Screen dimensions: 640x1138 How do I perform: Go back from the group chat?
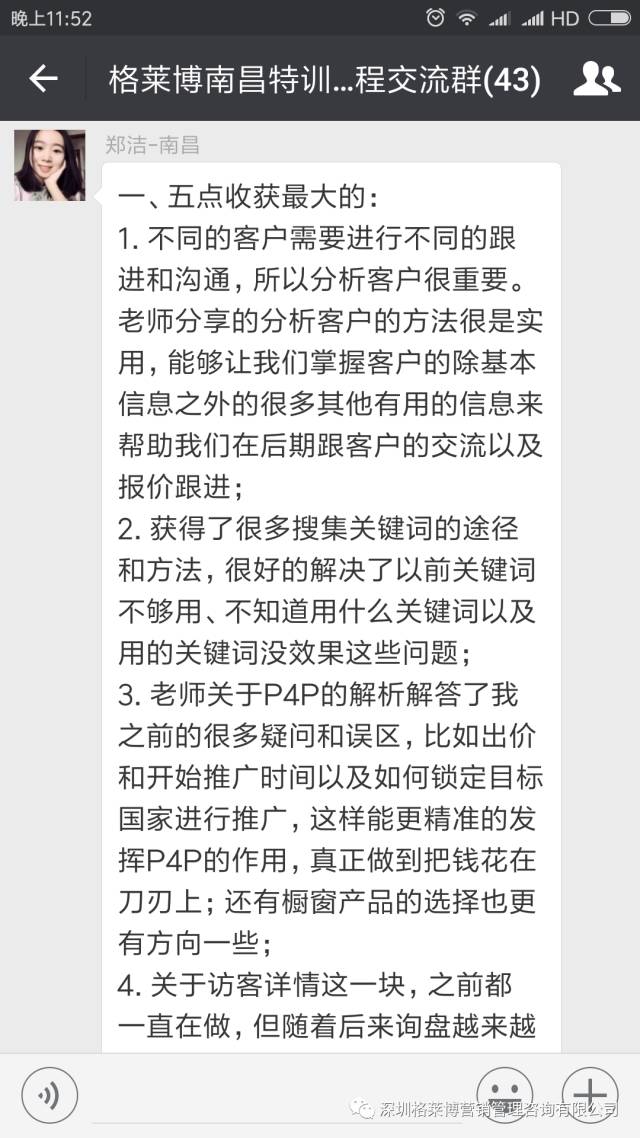[x=43, y=79]
